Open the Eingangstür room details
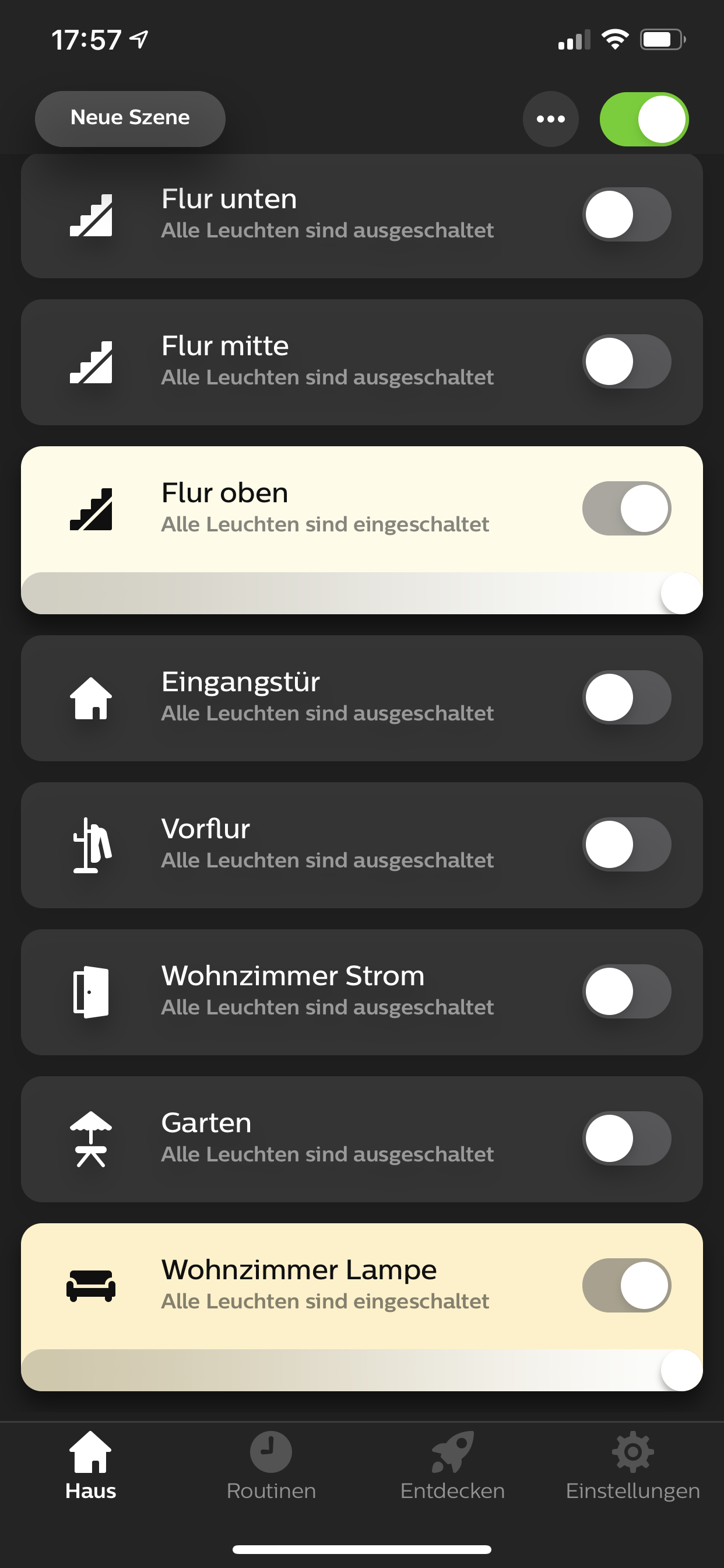The image size is (724, 1568). tap(329, 698)
